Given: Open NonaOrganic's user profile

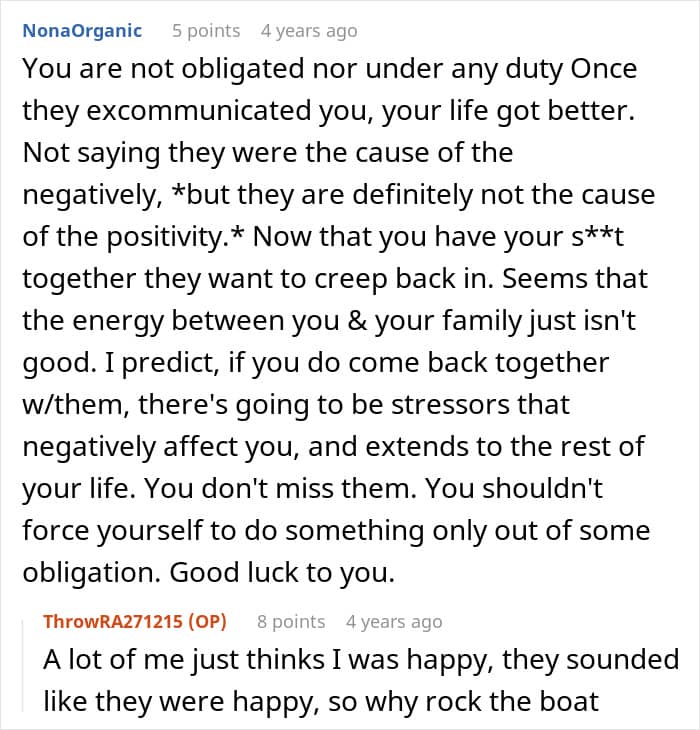Looking at the screenshot, I should point(81,31).
